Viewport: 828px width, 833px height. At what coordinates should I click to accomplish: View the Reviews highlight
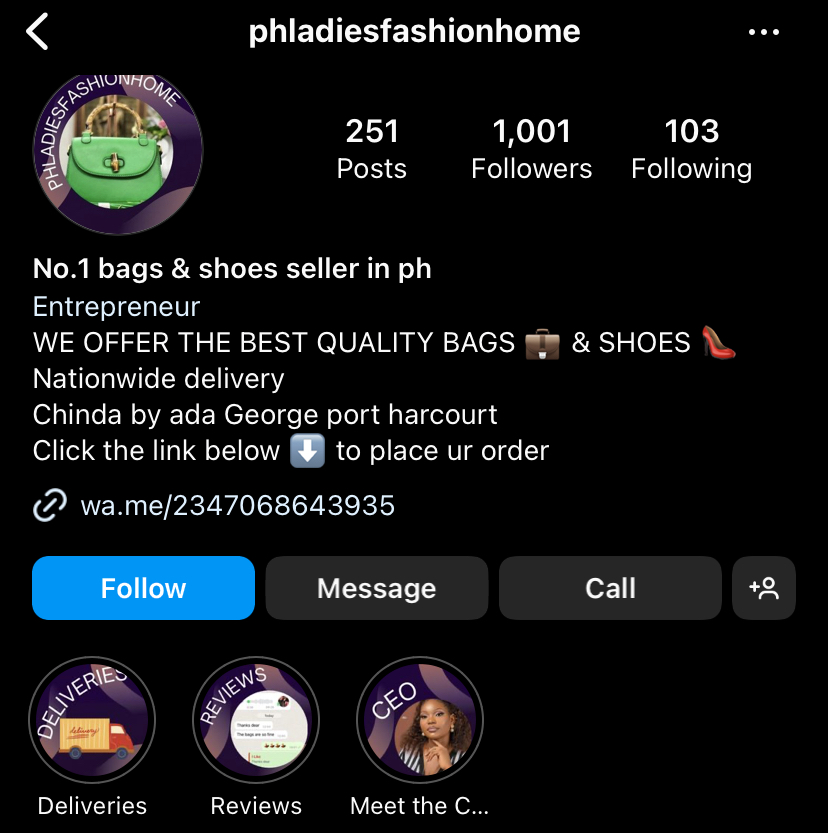click(x=256, y=720)
